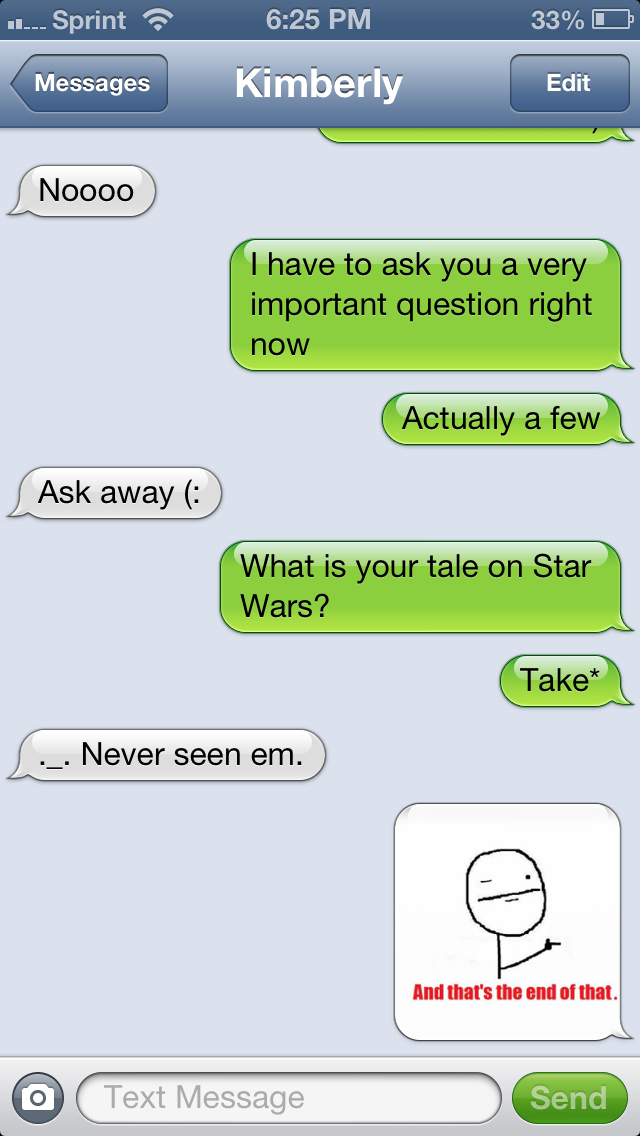Tap the Edit button

click(568, 84)
